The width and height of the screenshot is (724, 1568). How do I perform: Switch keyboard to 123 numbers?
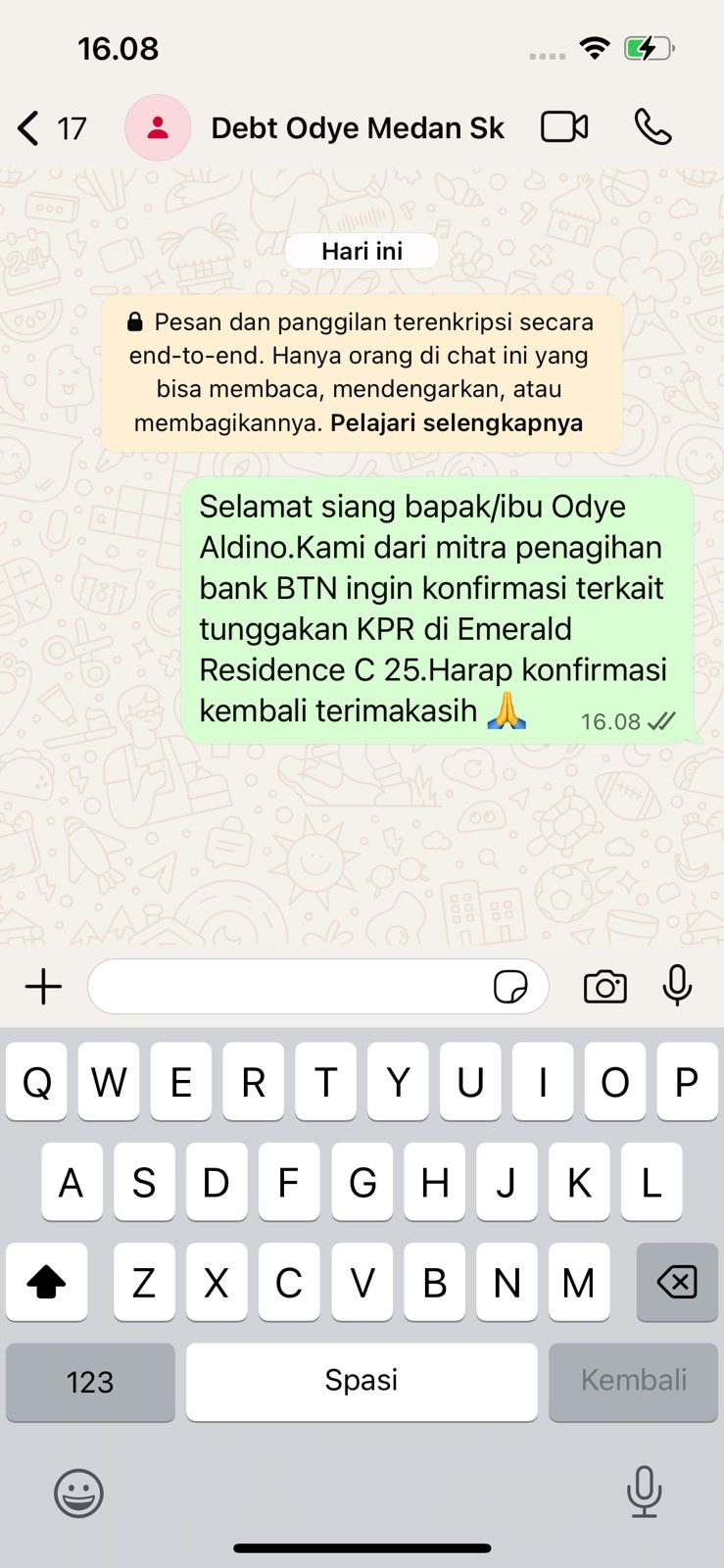coord(90,1382)
